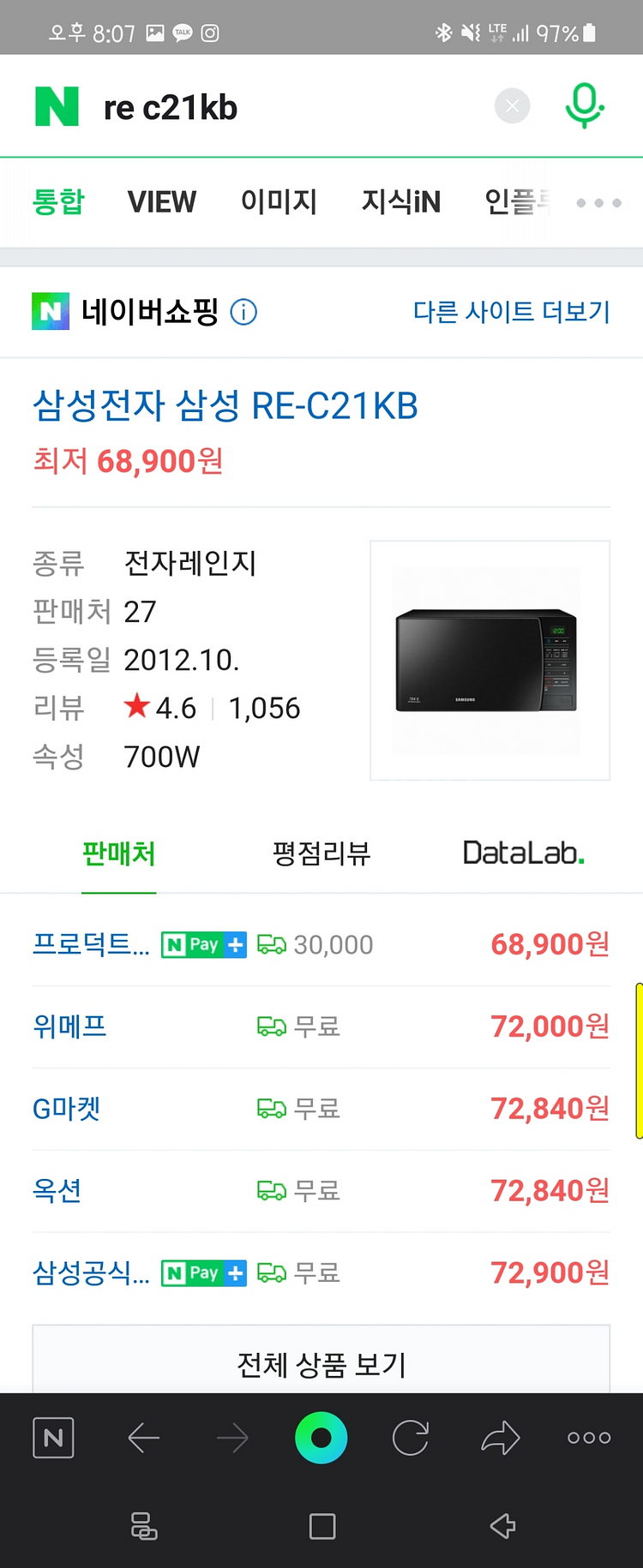Viewport: 643px width, 1568px height.
Task: Open the 삼성전자 삼성 RE-C21KB product link
Action: [x=225, y=406]
